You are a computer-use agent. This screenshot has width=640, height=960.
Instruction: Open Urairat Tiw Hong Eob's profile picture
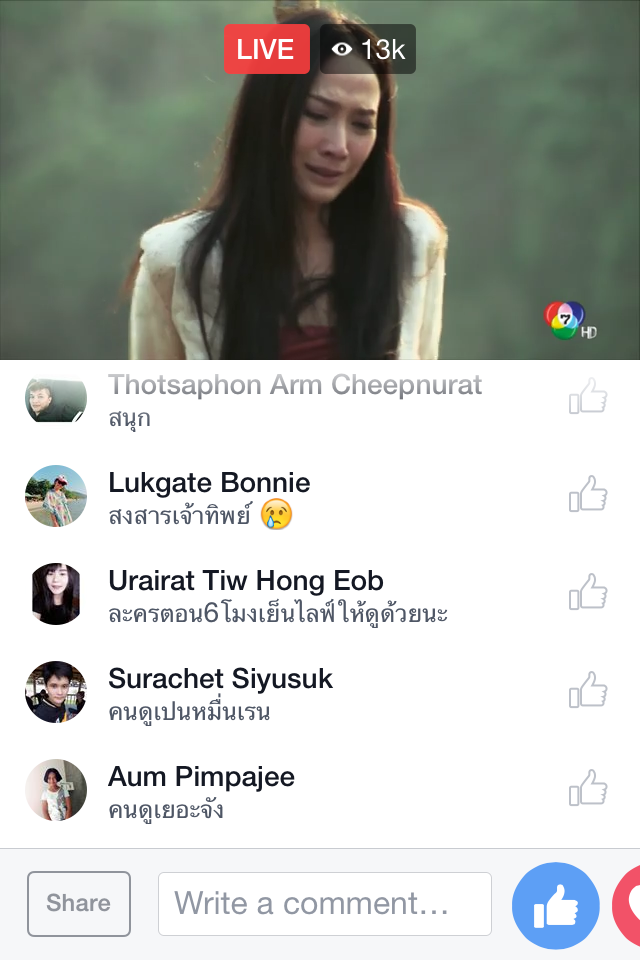click(56, 594)
